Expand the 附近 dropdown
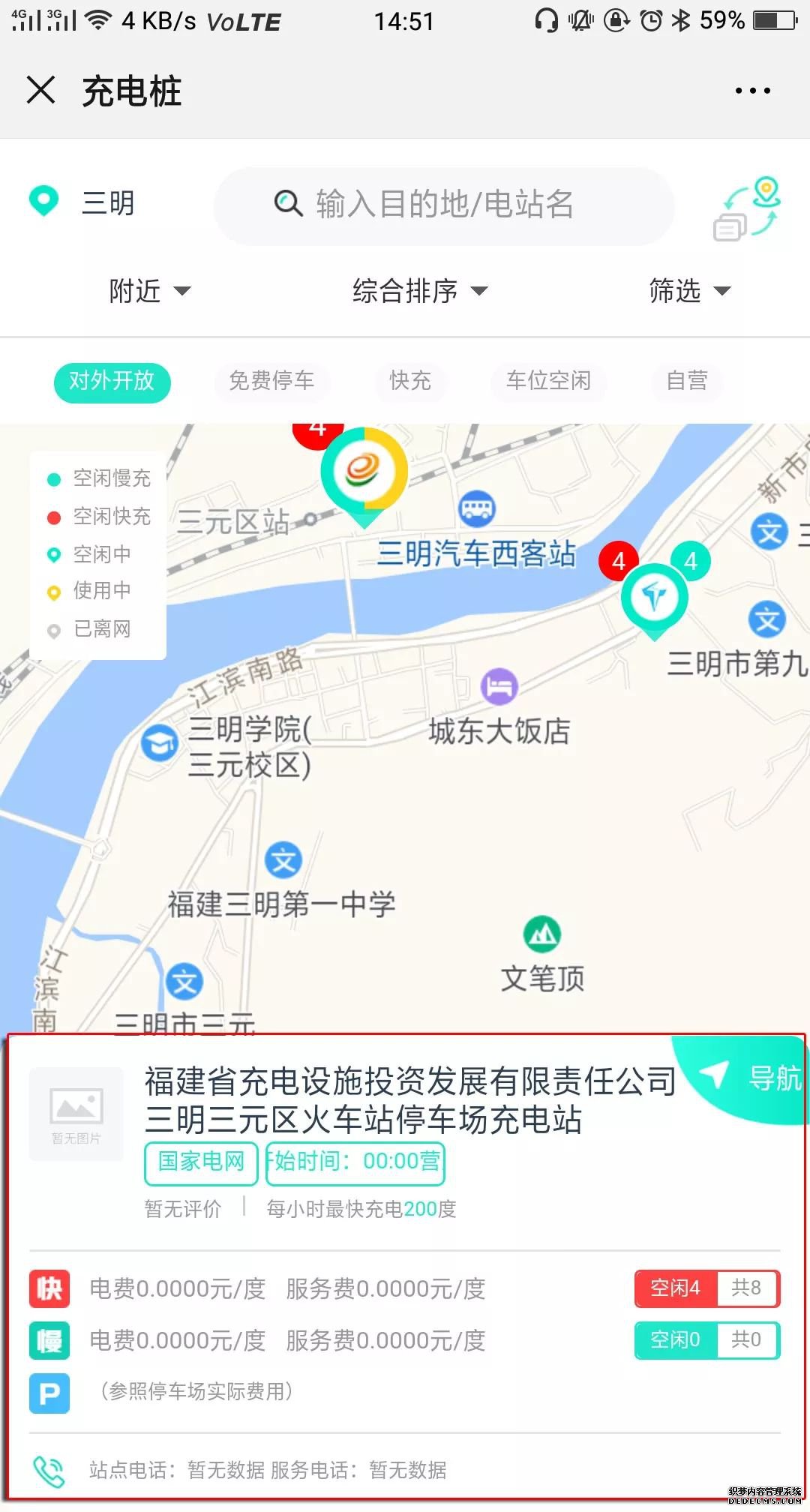Viewport: 810px width, 1512px height. 149,291
